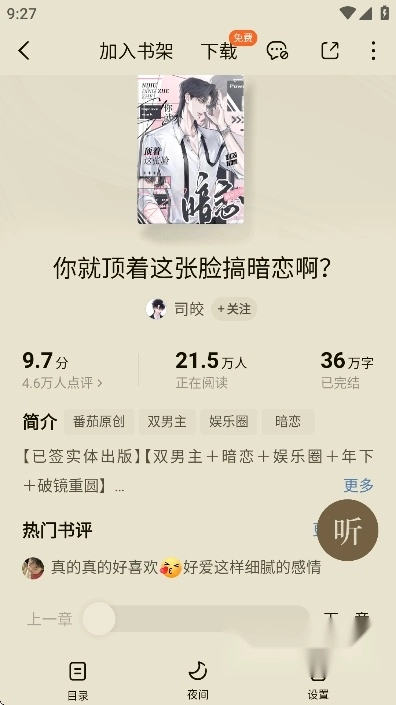This screenshot has width=396, height=705.
Task: Open the comment bubble icon
Action: (x=277, y=51)
